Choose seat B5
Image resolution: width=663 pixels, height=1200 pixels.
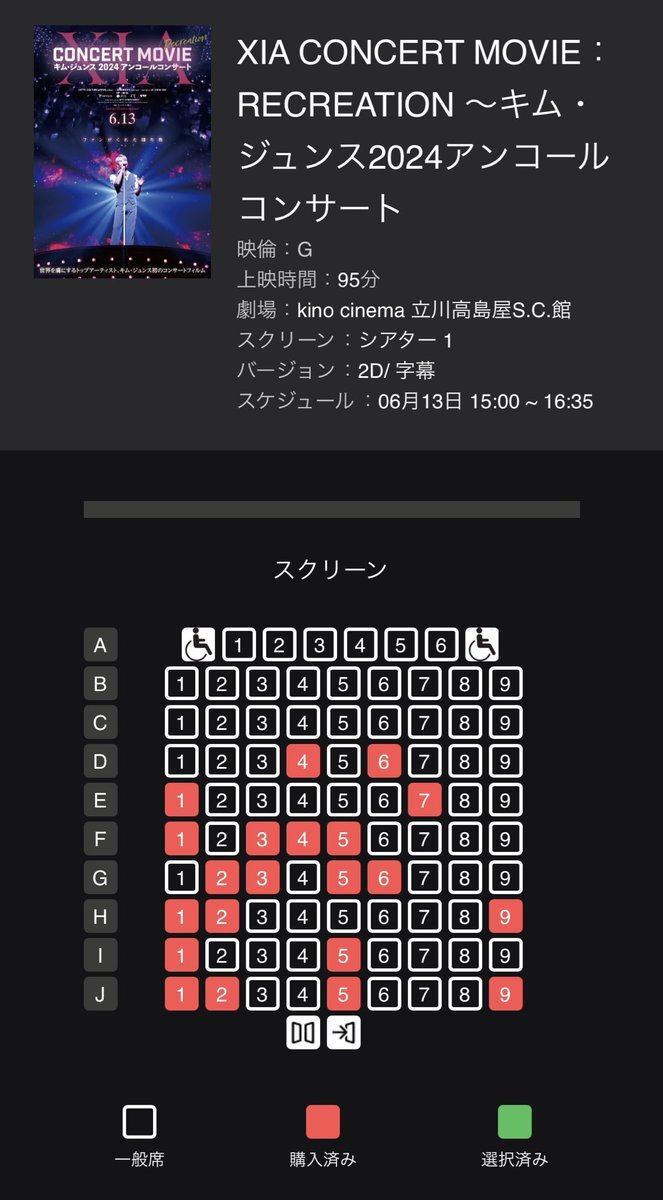tap(343, 684)
